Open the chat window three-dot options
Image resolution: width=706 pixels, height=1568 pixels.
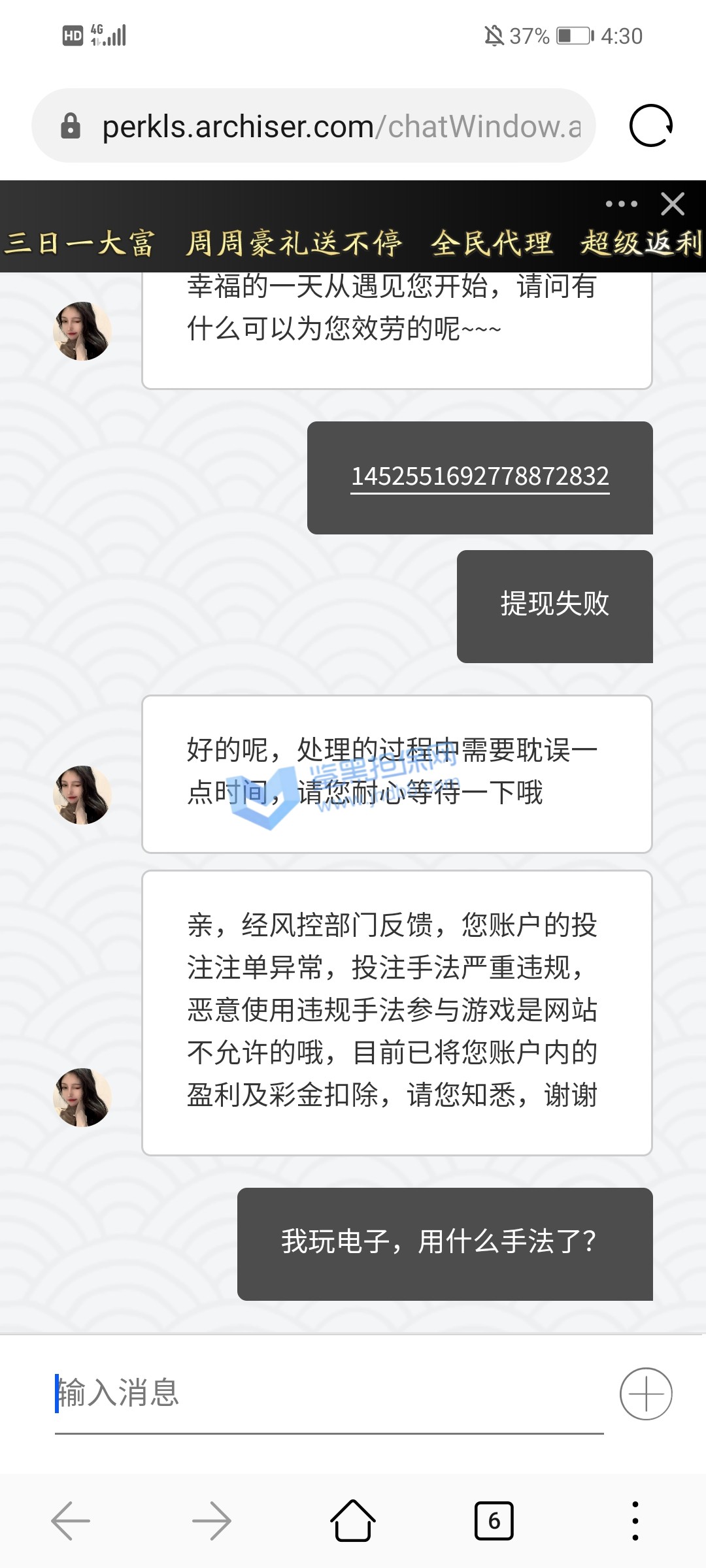pos(621,204)
